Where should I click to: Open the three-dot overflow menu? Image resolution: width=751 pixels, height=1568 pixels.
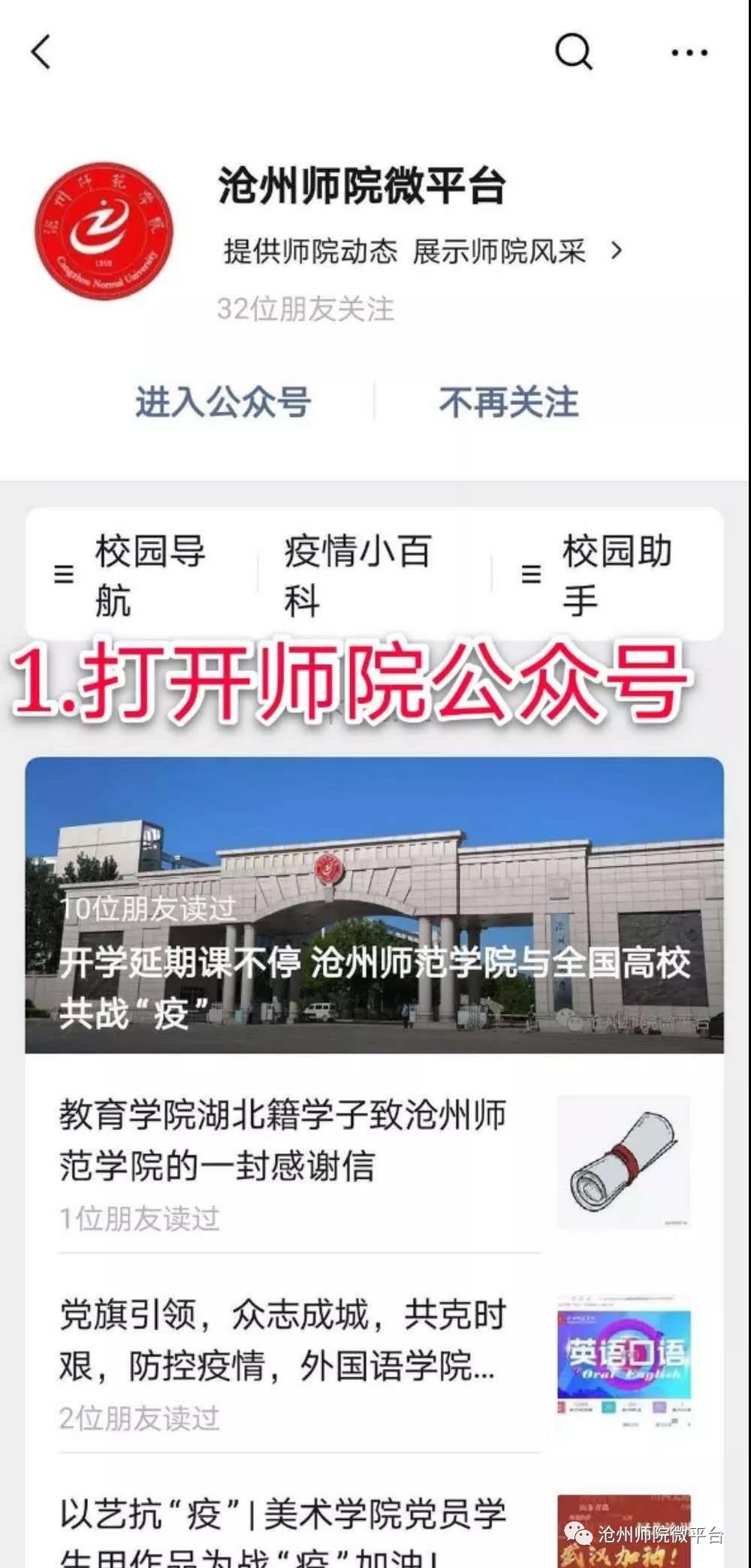coord(689,53)
